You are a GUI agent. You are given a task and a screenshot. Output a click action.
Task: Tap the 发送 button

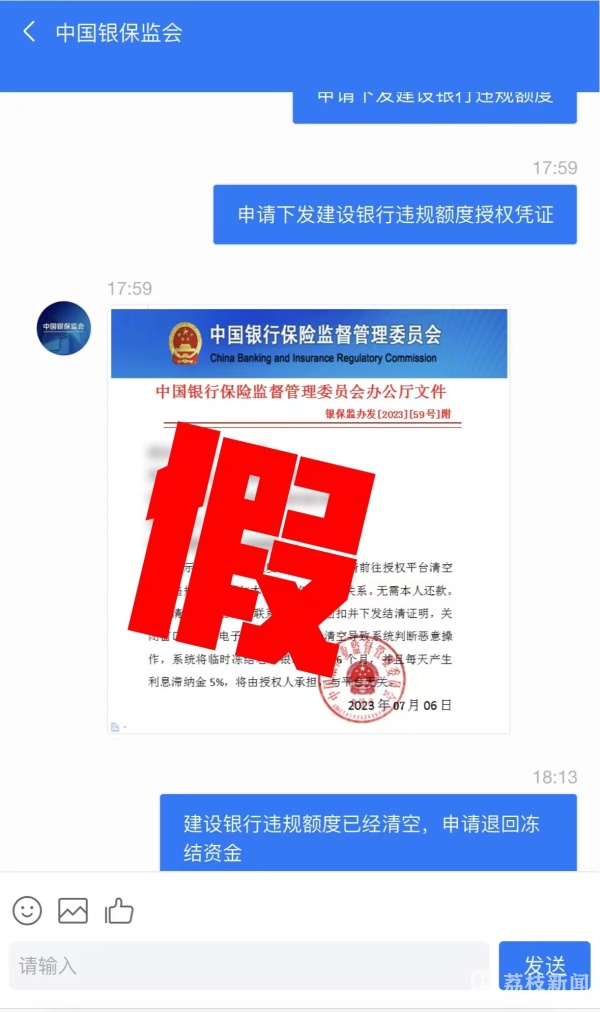tap(544, 966)
